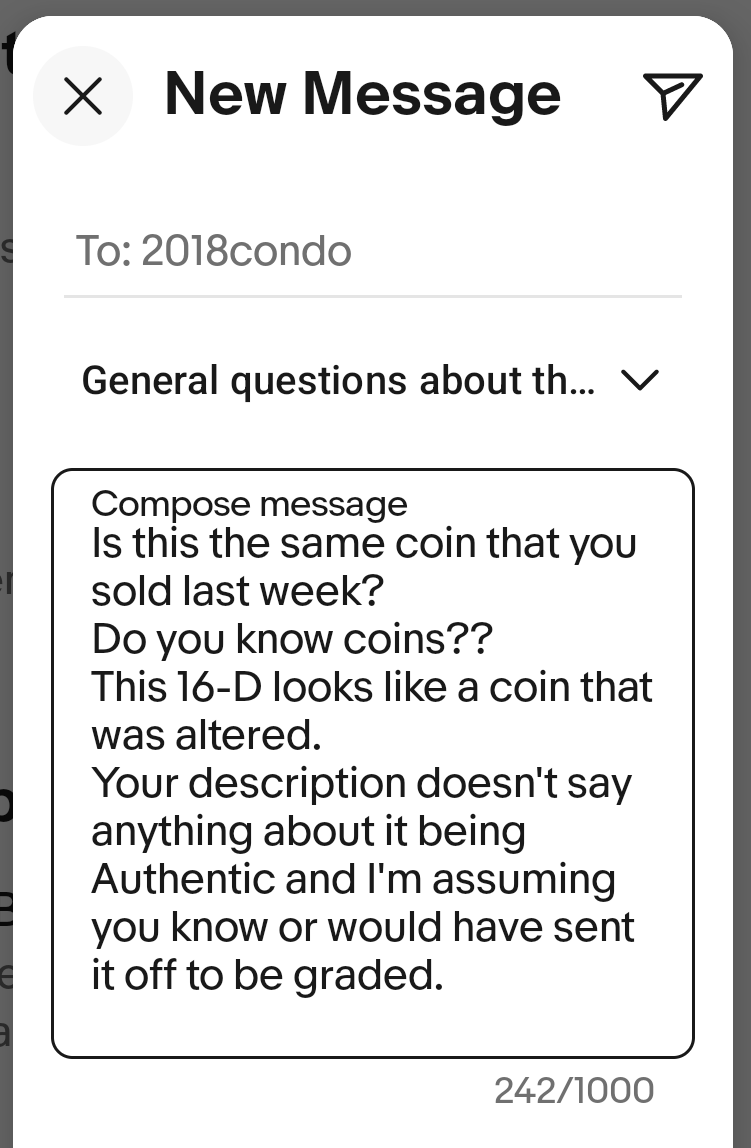Tap the Compose message text box

(372, 762)
